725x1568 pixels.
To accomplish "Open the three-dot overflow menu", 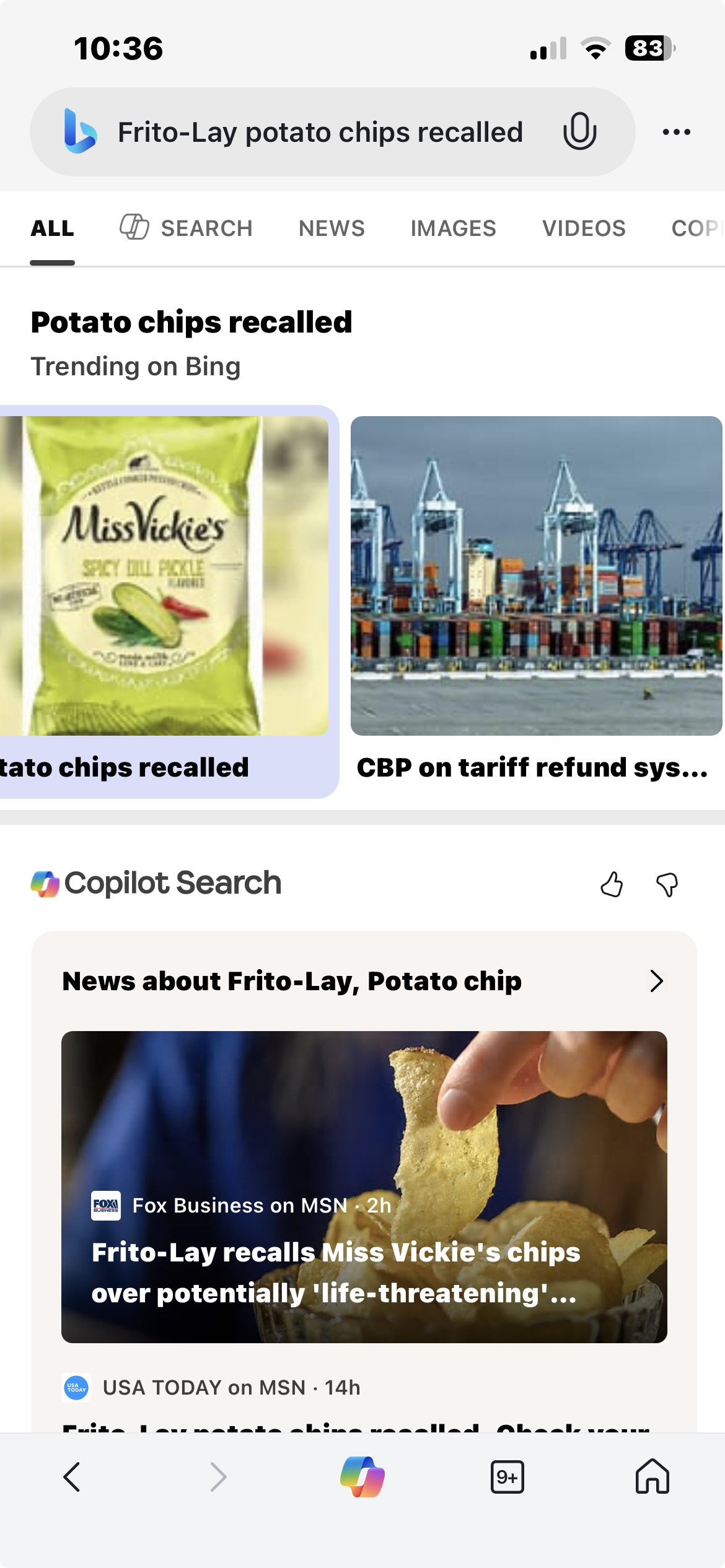I will [676, 132].
